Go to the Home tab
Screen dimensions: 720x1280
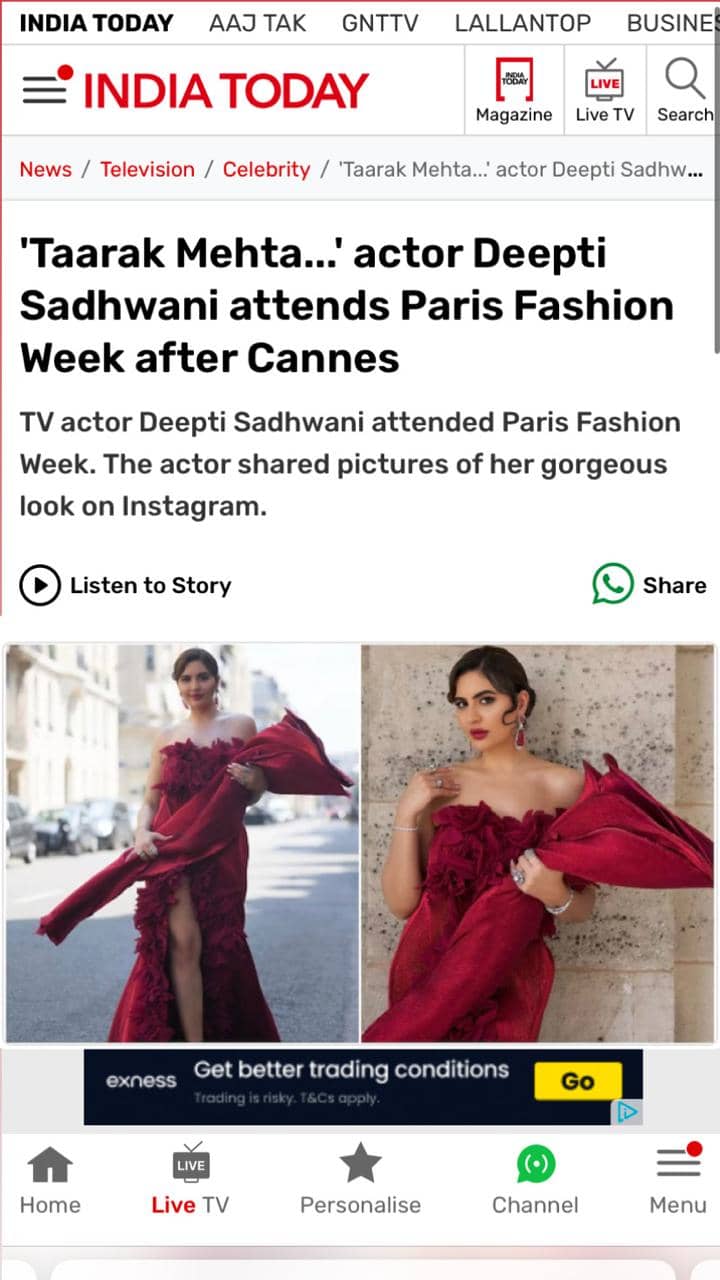click(x=50, y=1180)
